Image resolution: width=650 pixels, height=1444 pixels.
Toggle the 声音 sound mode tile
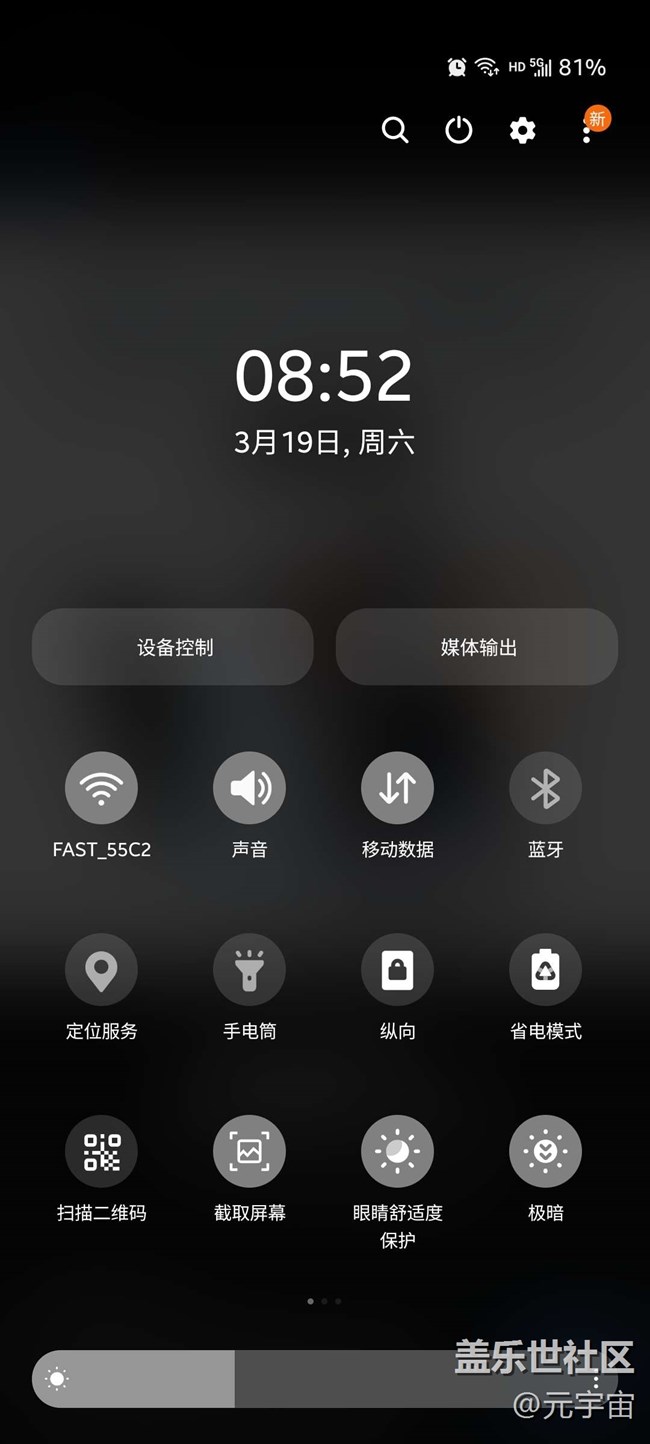click(x=249, y=788)
